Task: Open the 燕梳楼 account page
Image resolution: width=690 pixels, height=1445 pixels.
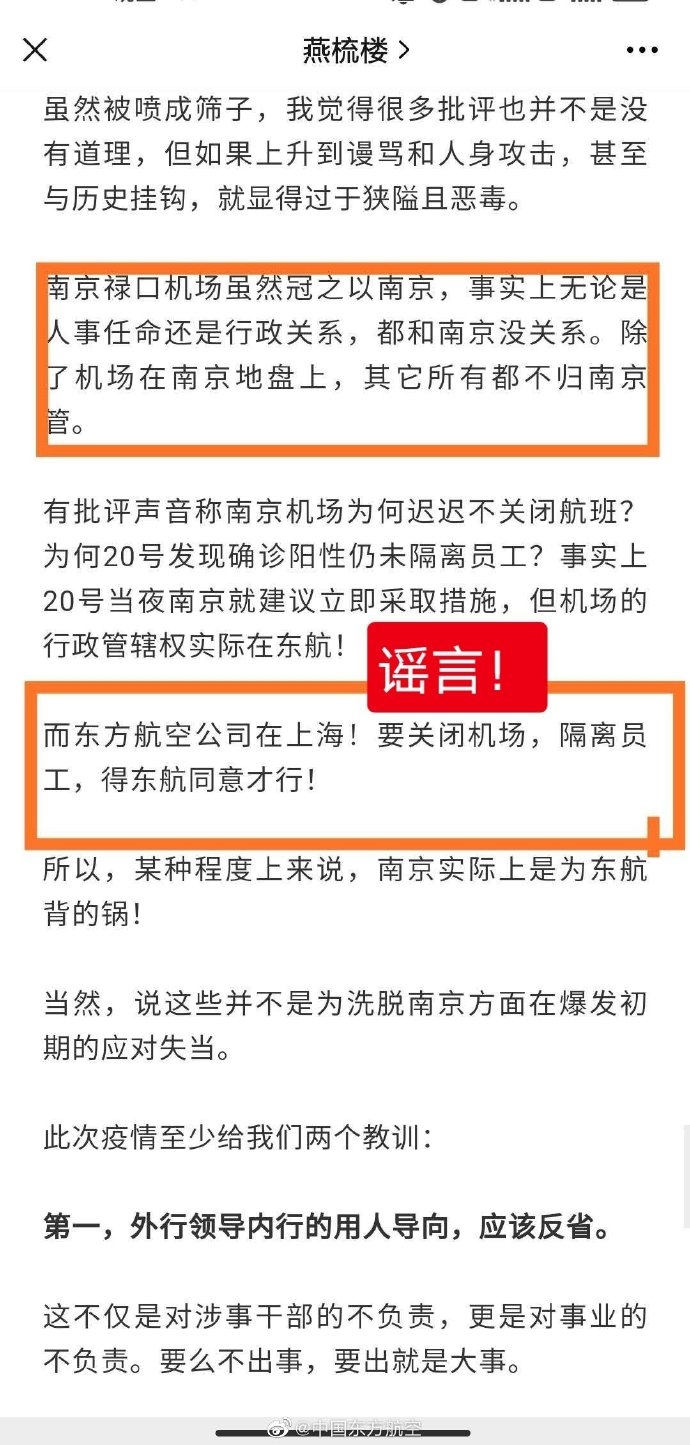Action: pos(356,51)
